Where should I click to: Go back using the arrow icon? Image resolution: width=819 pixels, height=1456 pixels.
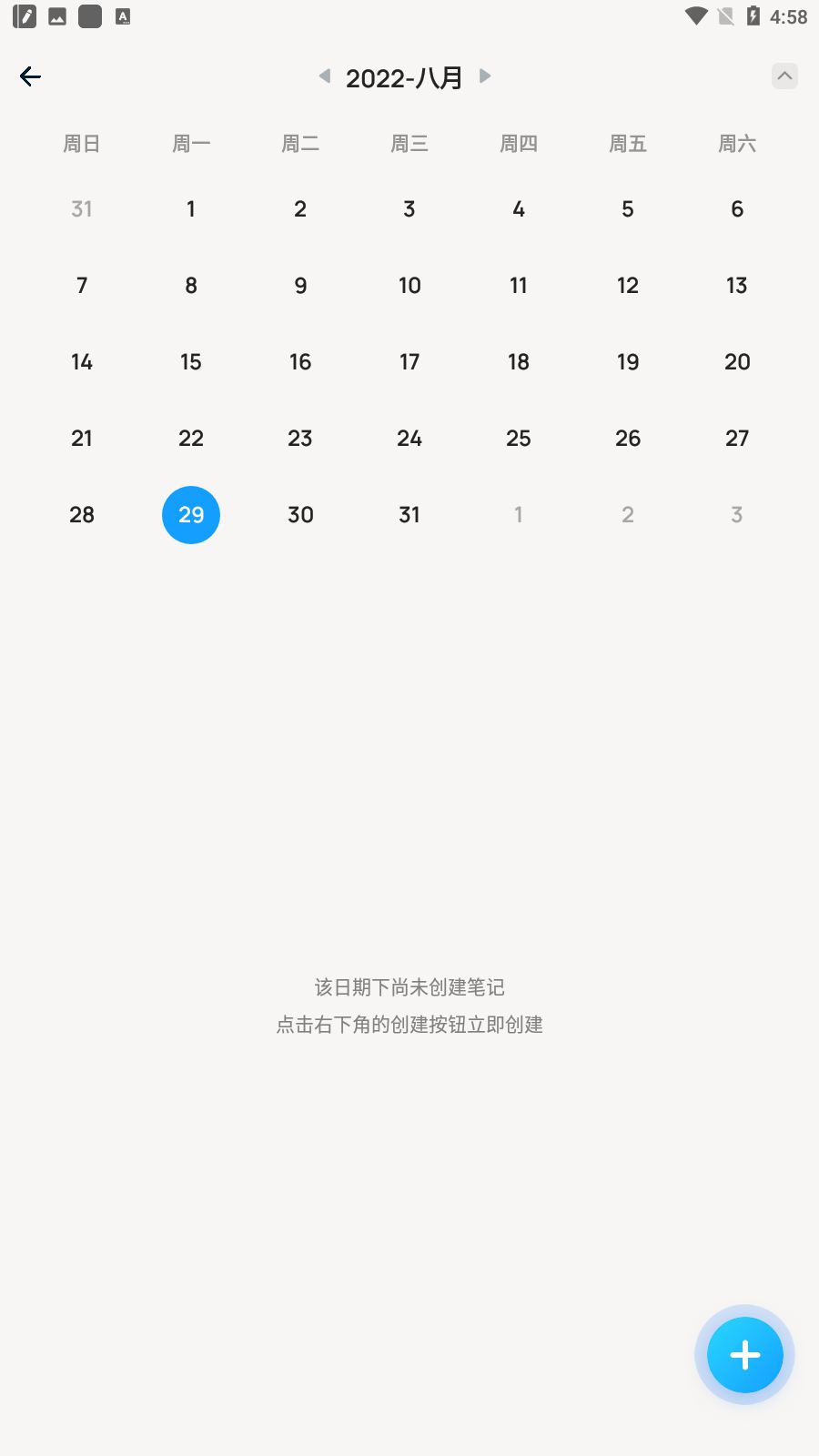tap(31, 76)
